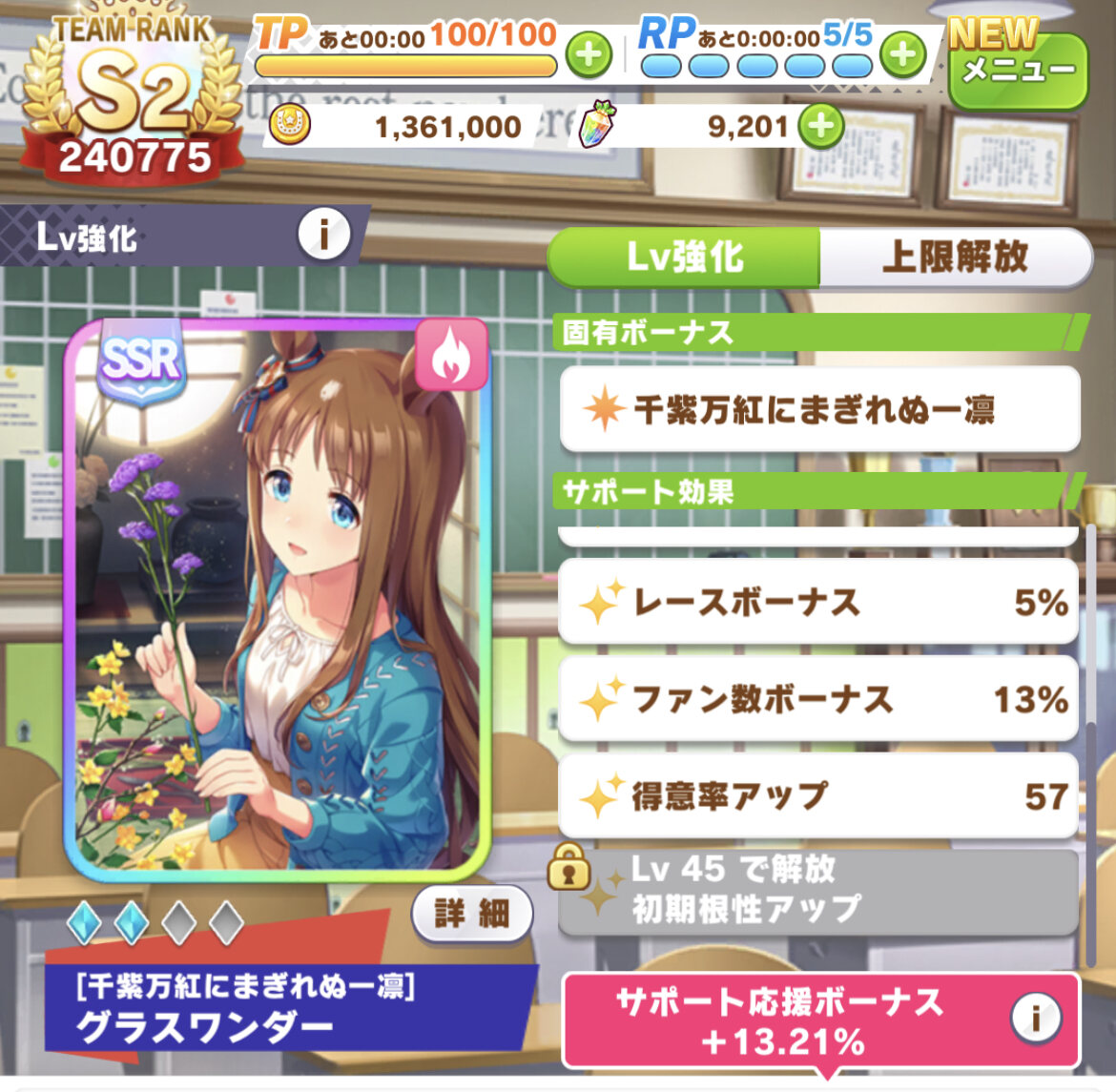The image size is (1116, 1092).
Task: Tap the plus button to refill RP
Action: (x=902, y=55)
